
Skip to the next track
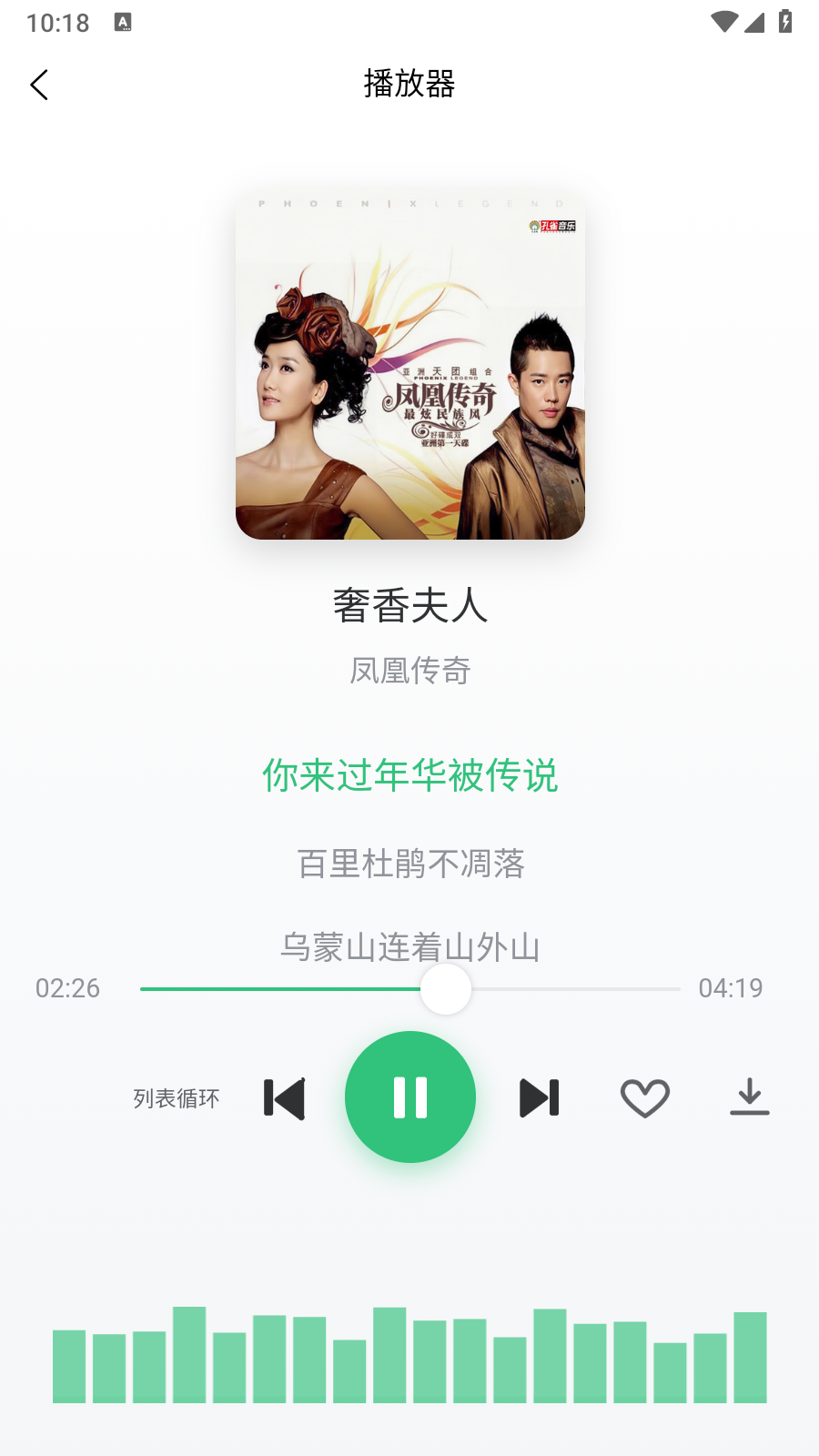(x=539, y=1098)
